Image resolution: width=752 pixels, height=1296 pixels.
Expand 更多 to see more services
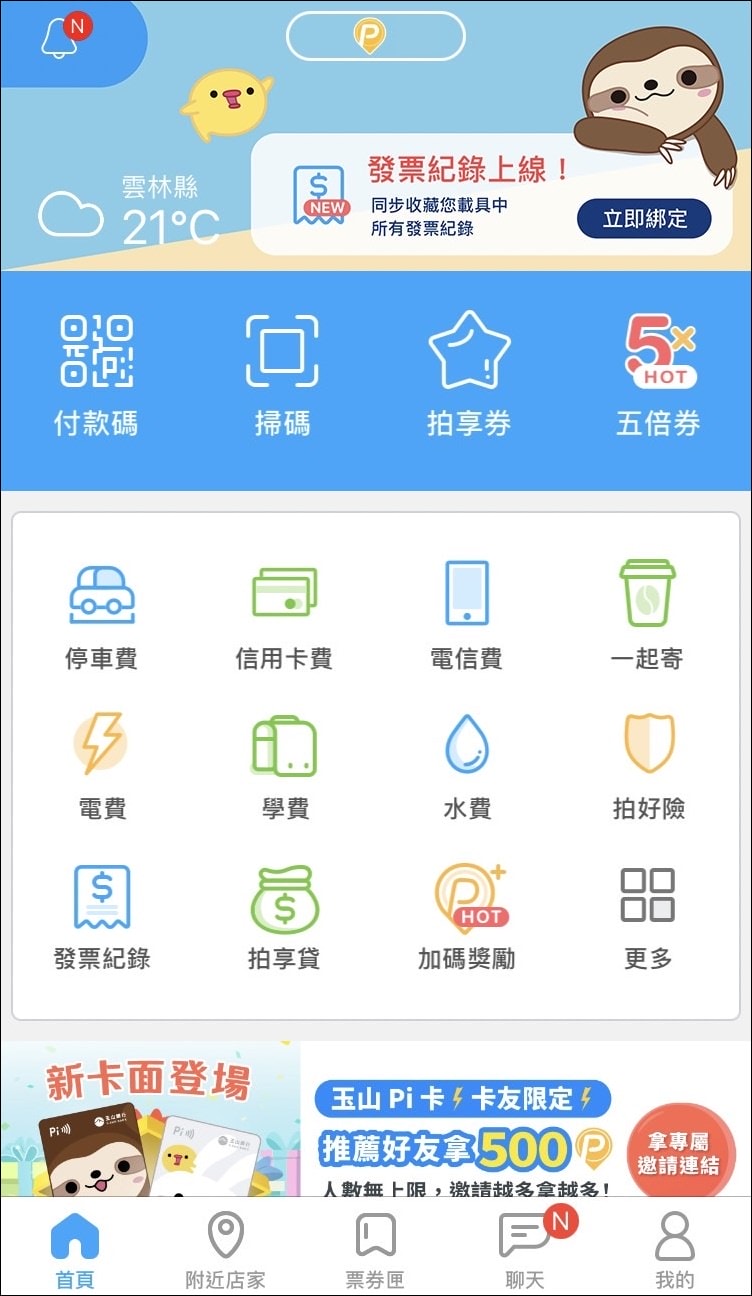click(x=648, y=912)
